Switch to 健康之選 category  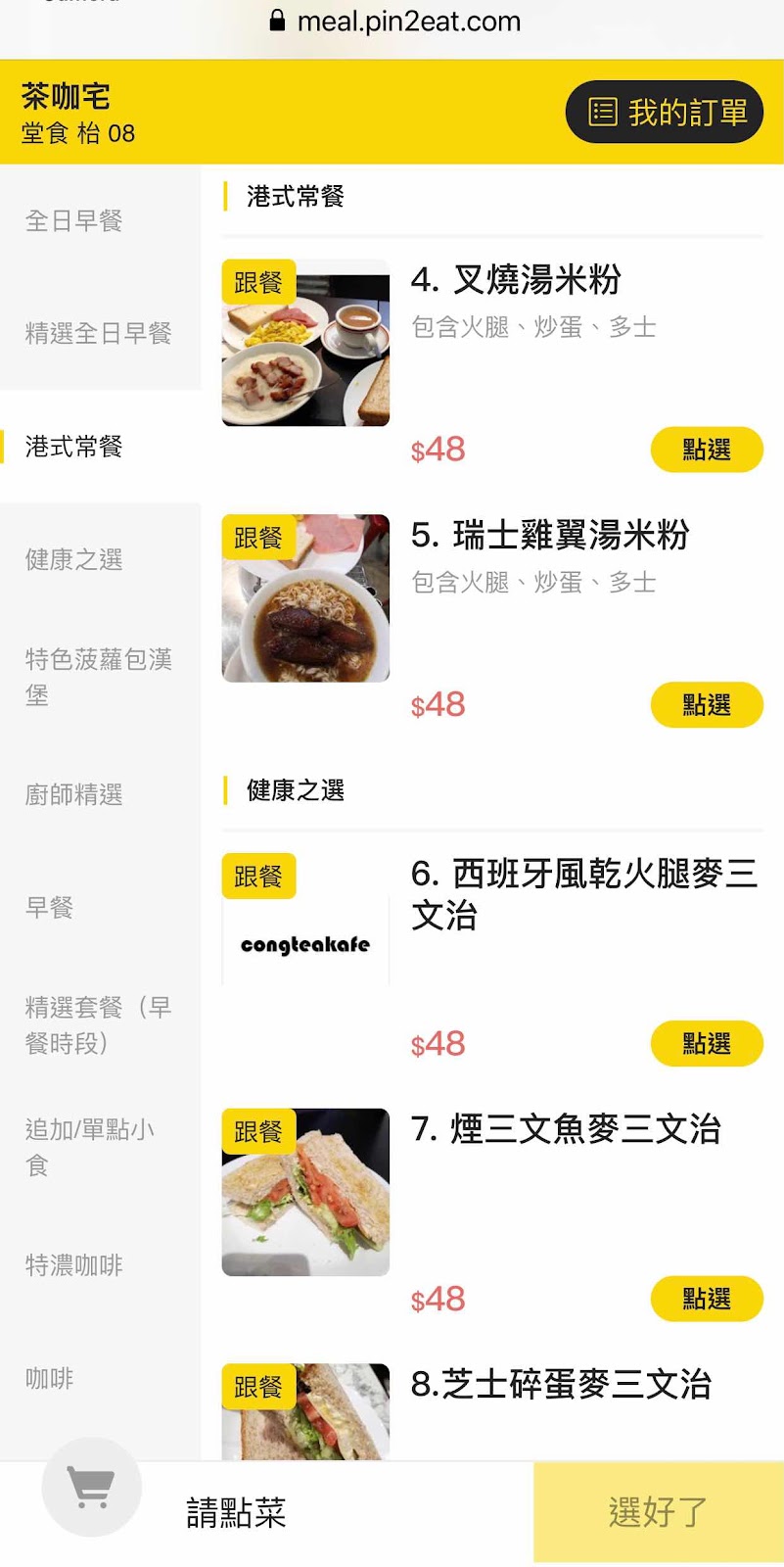pyautogui.click(x=100, y=560)
